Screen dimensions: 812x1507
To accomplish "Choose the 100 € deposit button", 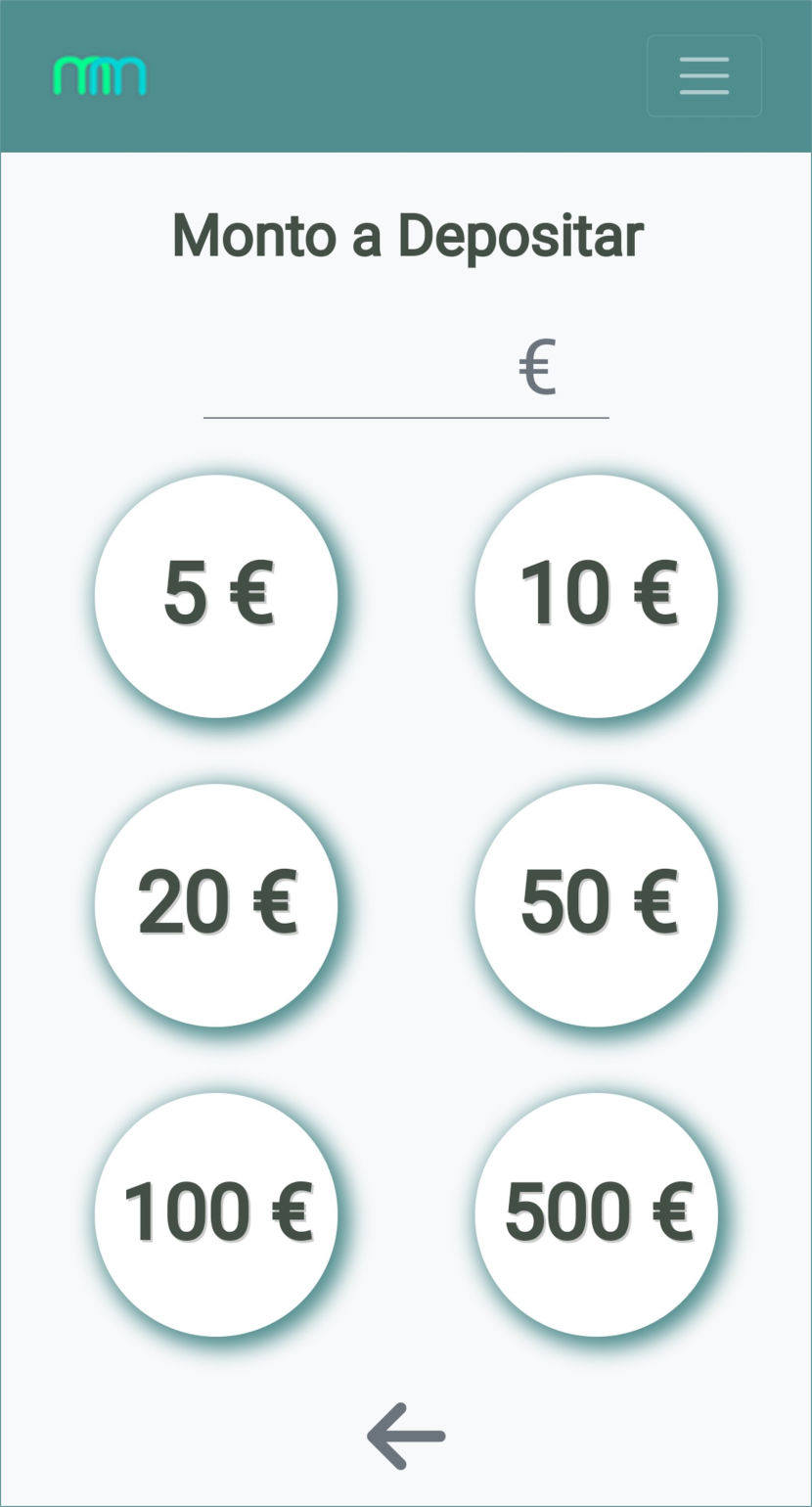I will click(x=216, y=1214).
